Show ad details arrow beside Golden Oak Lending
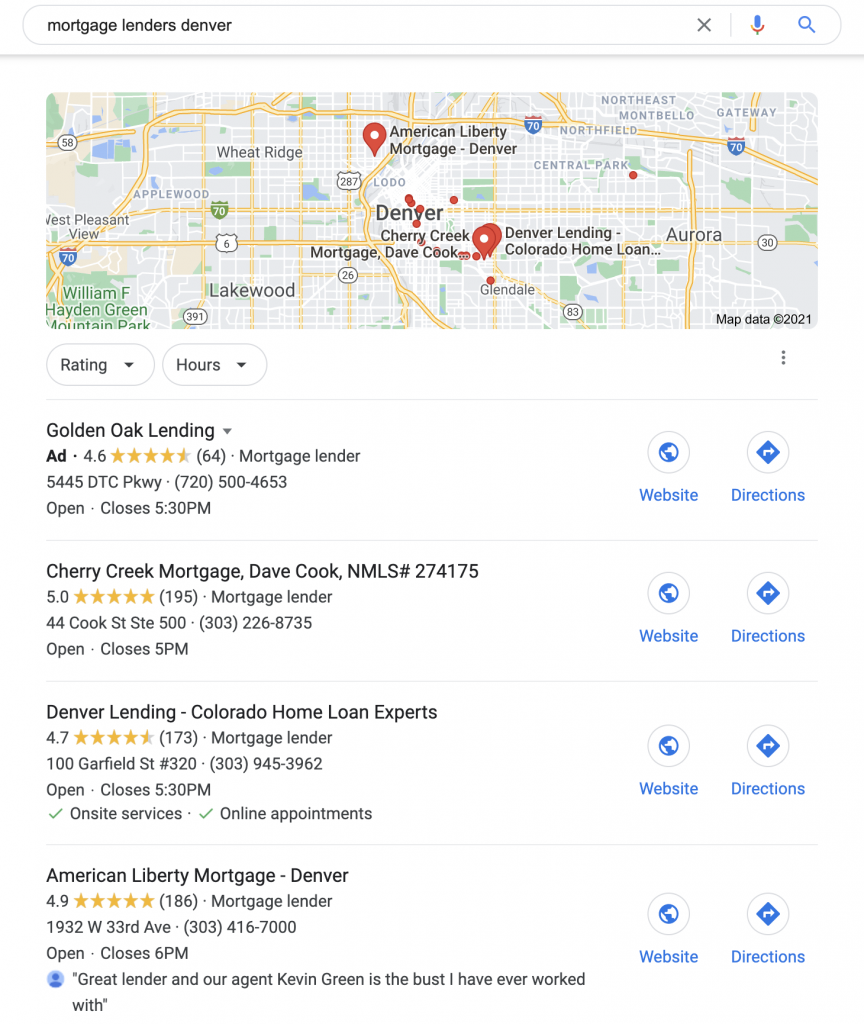Image resolution: width=864 pixels, height=1024 pixels. (227, 431)
